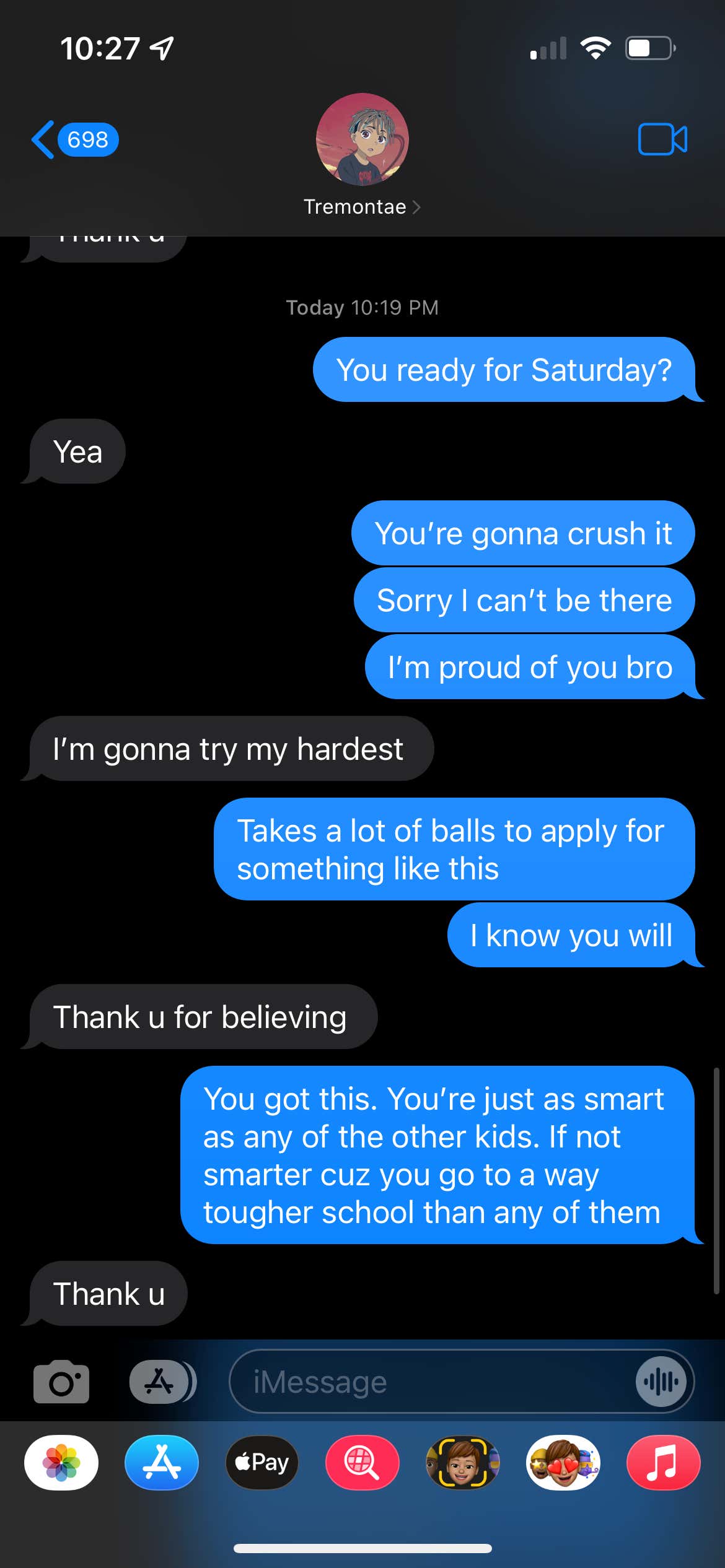
Task: Open the App Store for iMessage
Action: pyautogui.click(x=162, y=1463)
